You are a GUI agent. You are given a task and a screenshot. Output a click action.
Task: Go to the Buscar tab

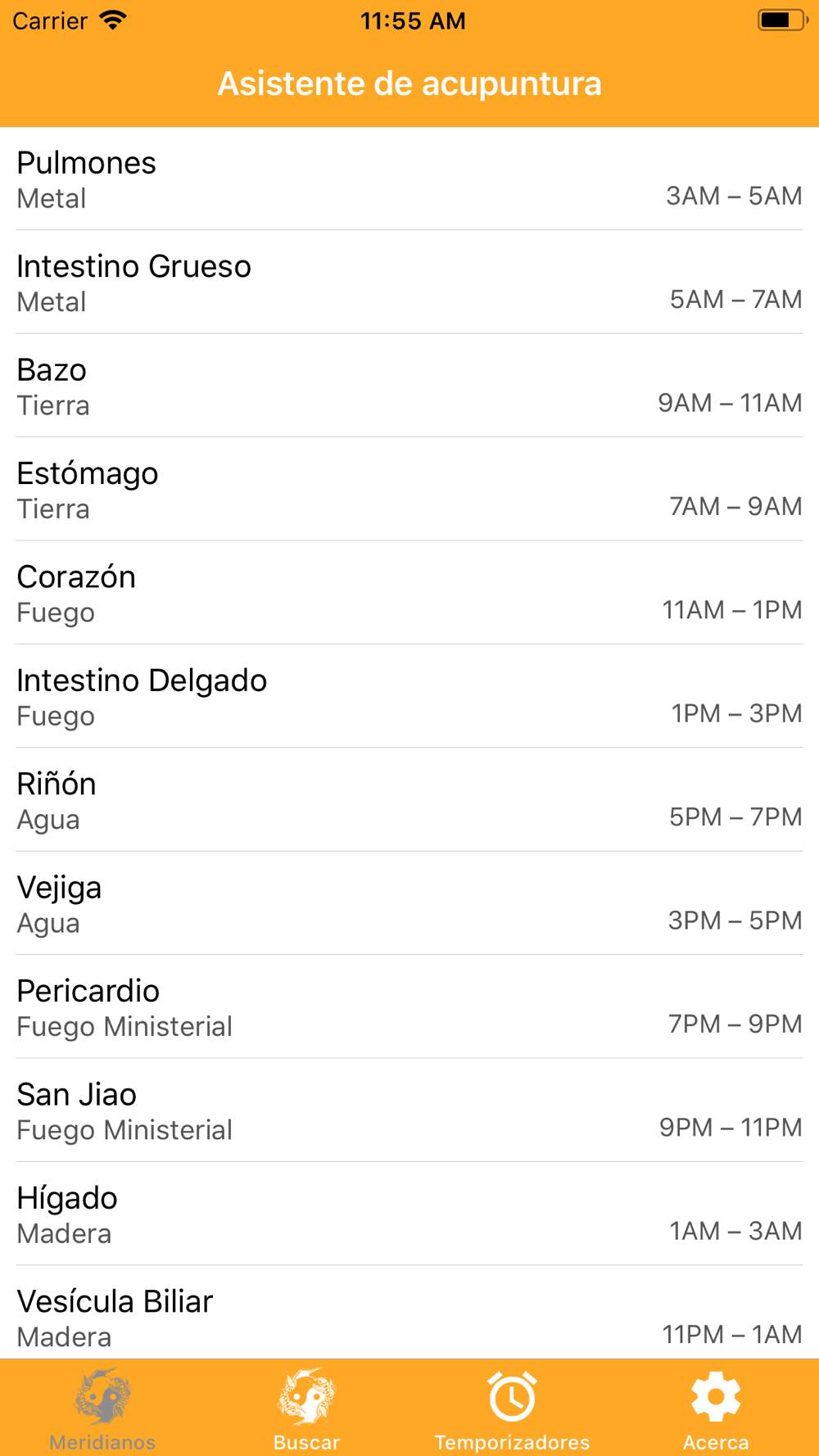tap(307, 1409)
